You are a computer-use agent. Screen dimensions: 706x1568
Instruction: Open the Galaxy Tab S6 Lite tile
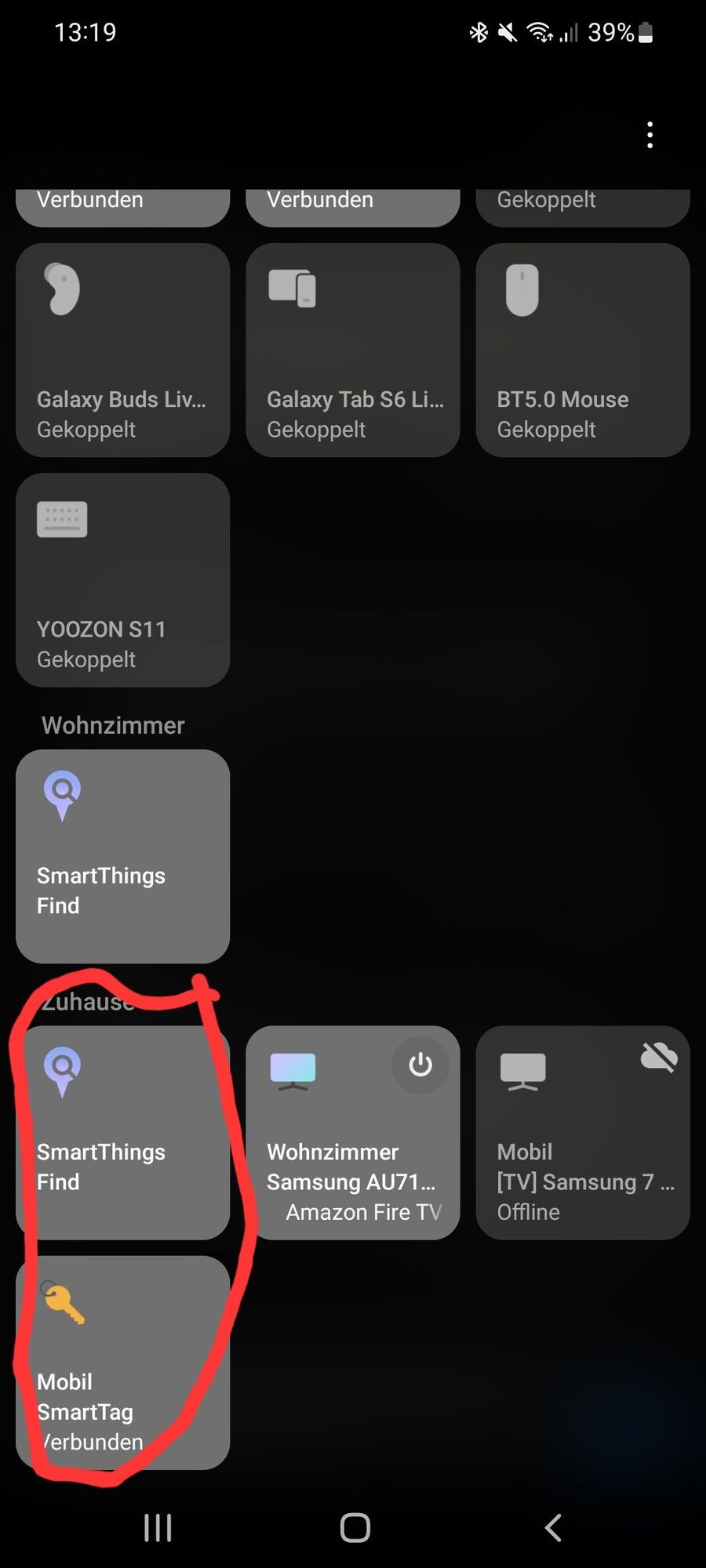point(352,350)
